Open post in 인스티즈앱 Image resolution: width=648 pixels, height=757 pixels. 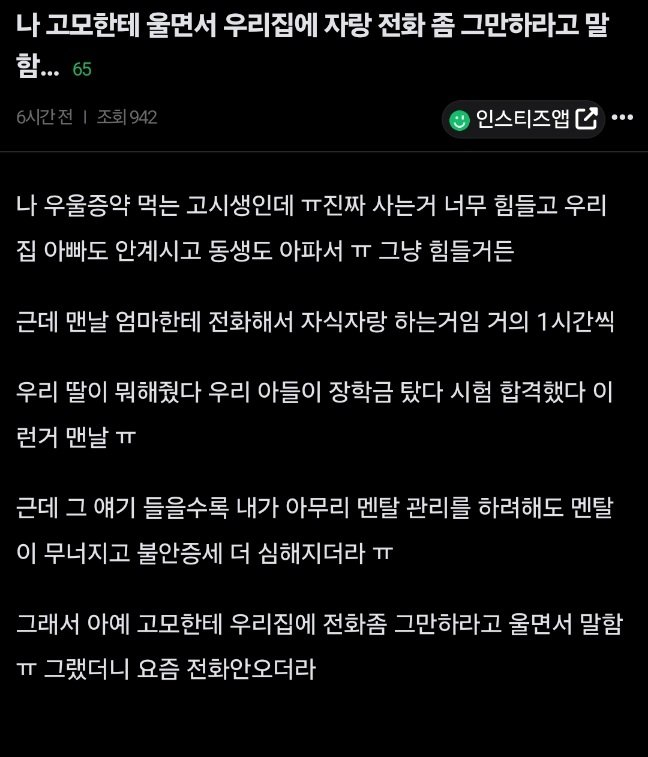point(523,119)
